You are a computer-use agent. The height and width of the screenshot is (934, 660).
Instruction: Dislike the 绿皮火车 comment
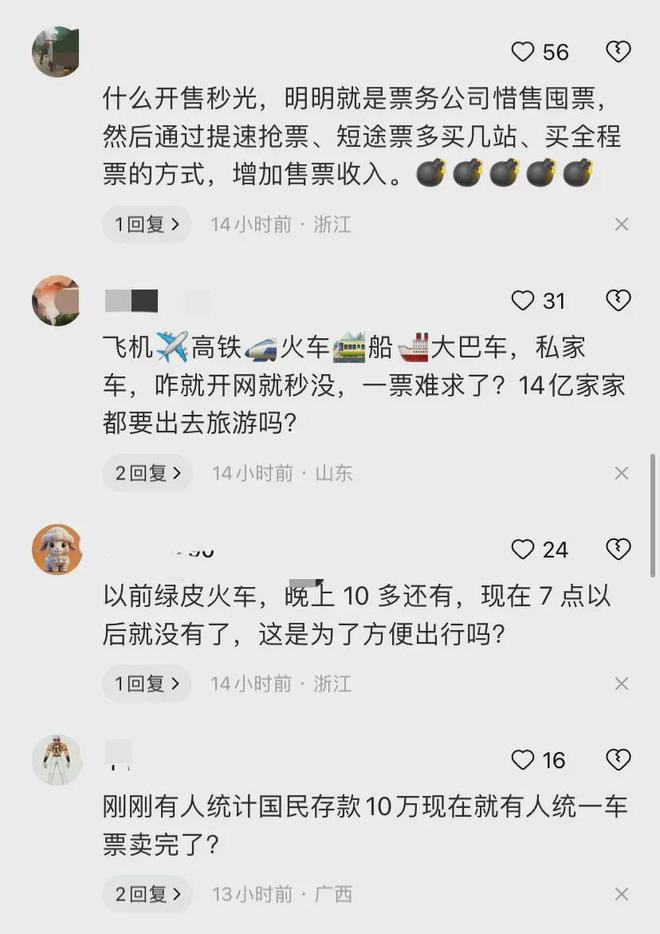pyautogui.click(x=618, y=549)
